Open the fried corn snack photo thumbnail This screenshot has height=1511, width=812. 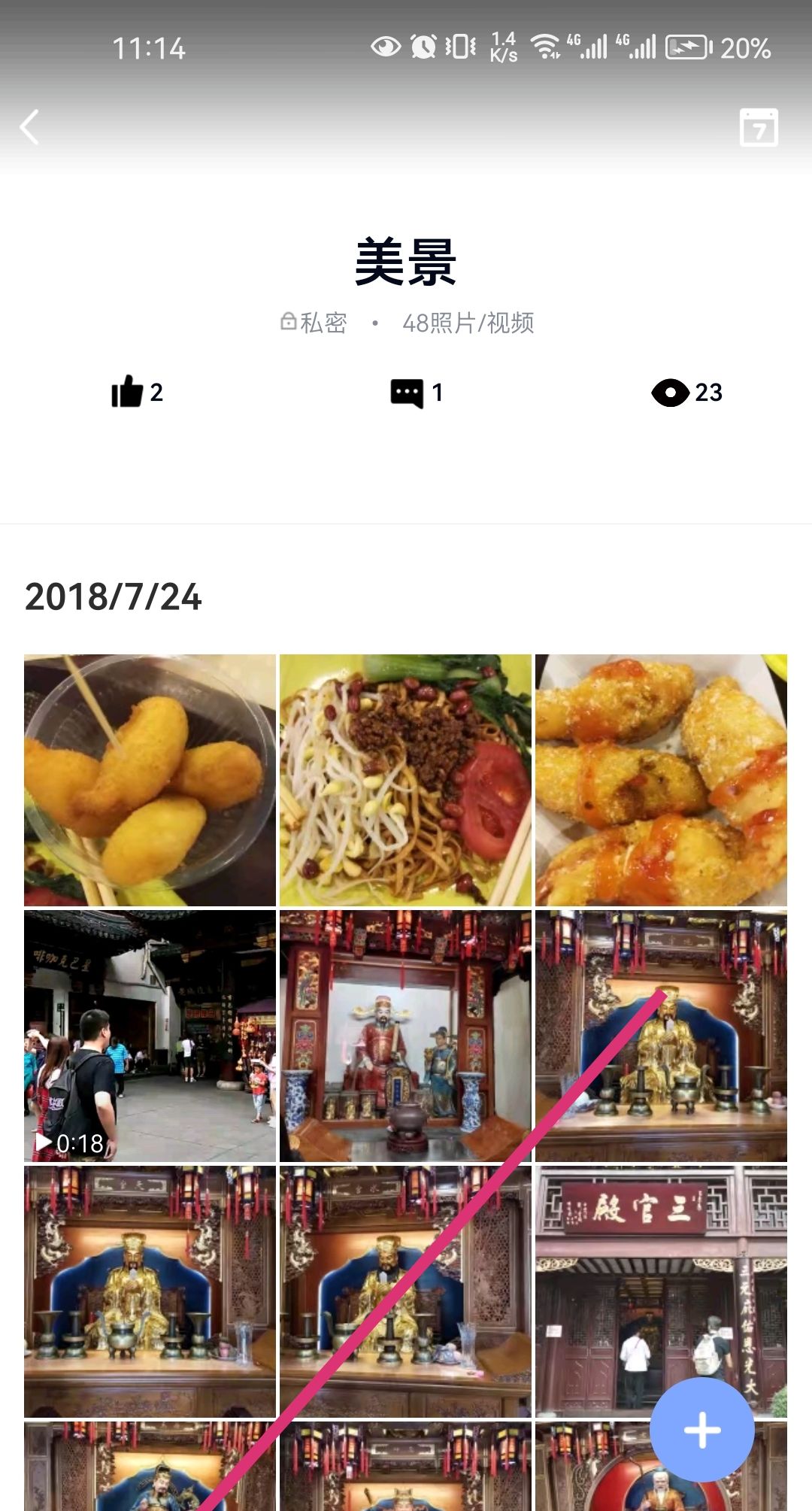click(x=150, y=778)
